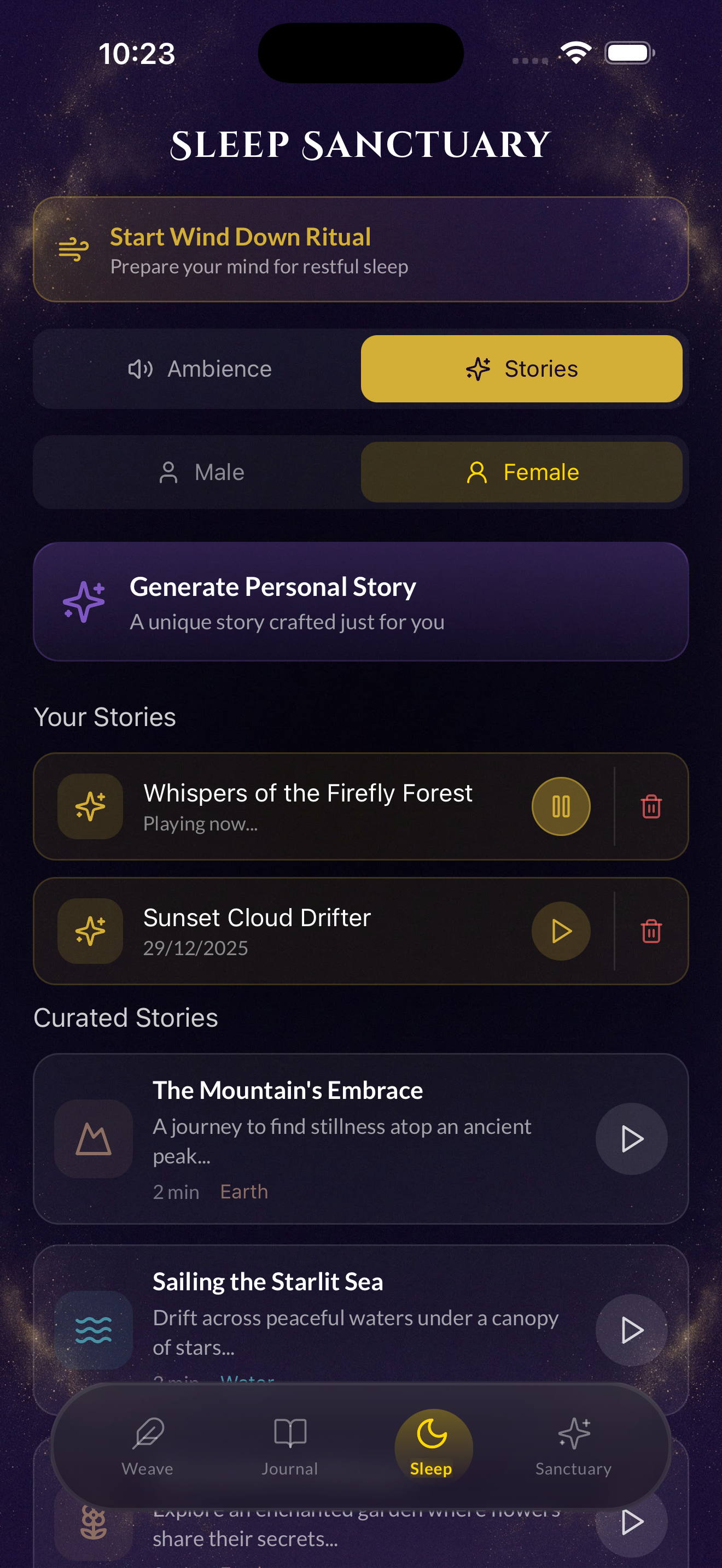Delete the 'Whispers of the Firefly Forest' story
The width and height of the screenshot is (722, 1568).
pyautogui.click(x=651, y=806)
